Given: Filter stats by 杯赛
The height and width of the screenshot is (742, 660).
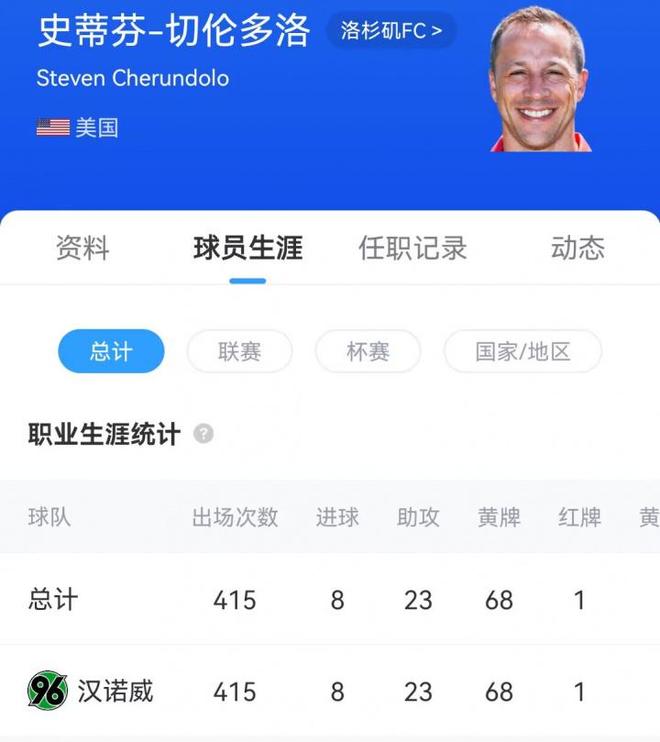Looking at the screenshot, I should [367, 352].
